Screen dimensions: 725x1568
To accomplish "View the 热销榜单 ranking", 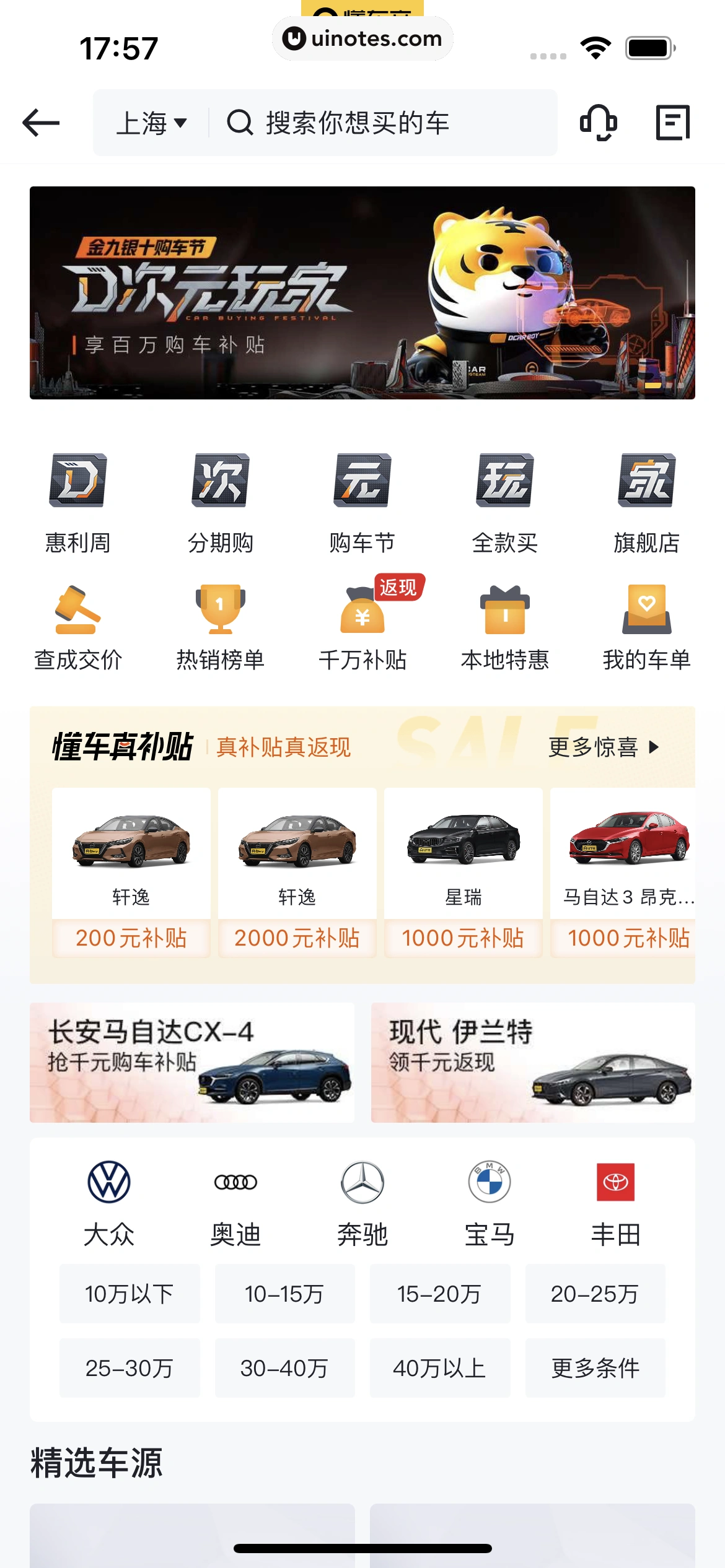I will tap(220, 627).
